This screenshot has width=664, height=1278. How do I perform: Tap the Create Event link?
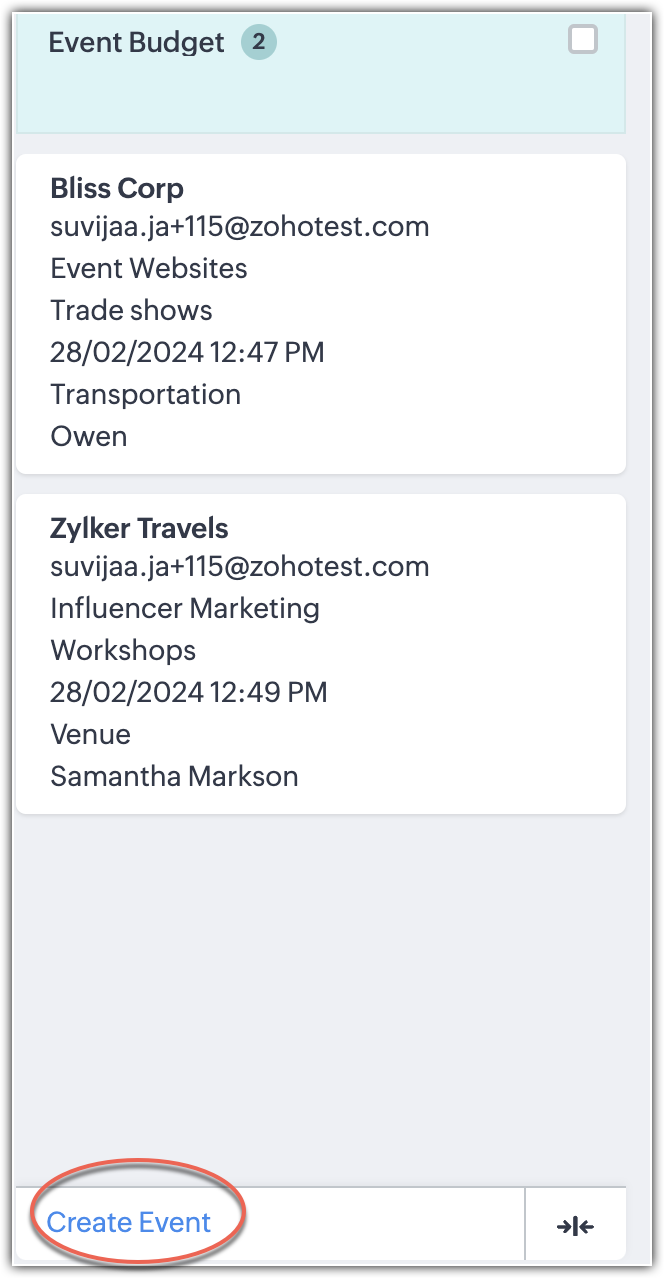[x=129, y=1222]
